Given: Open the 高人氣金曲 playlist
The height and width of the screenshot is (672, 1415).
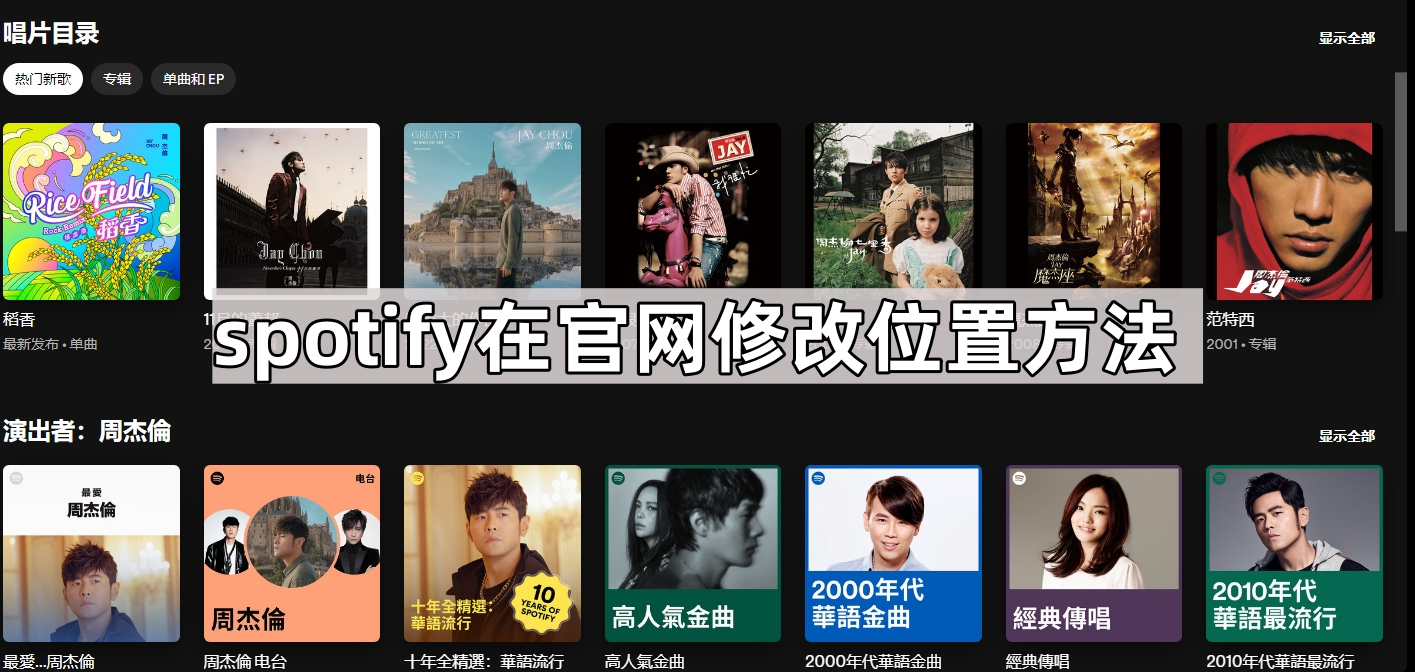Looking at the screenshot, I should 692,553.
